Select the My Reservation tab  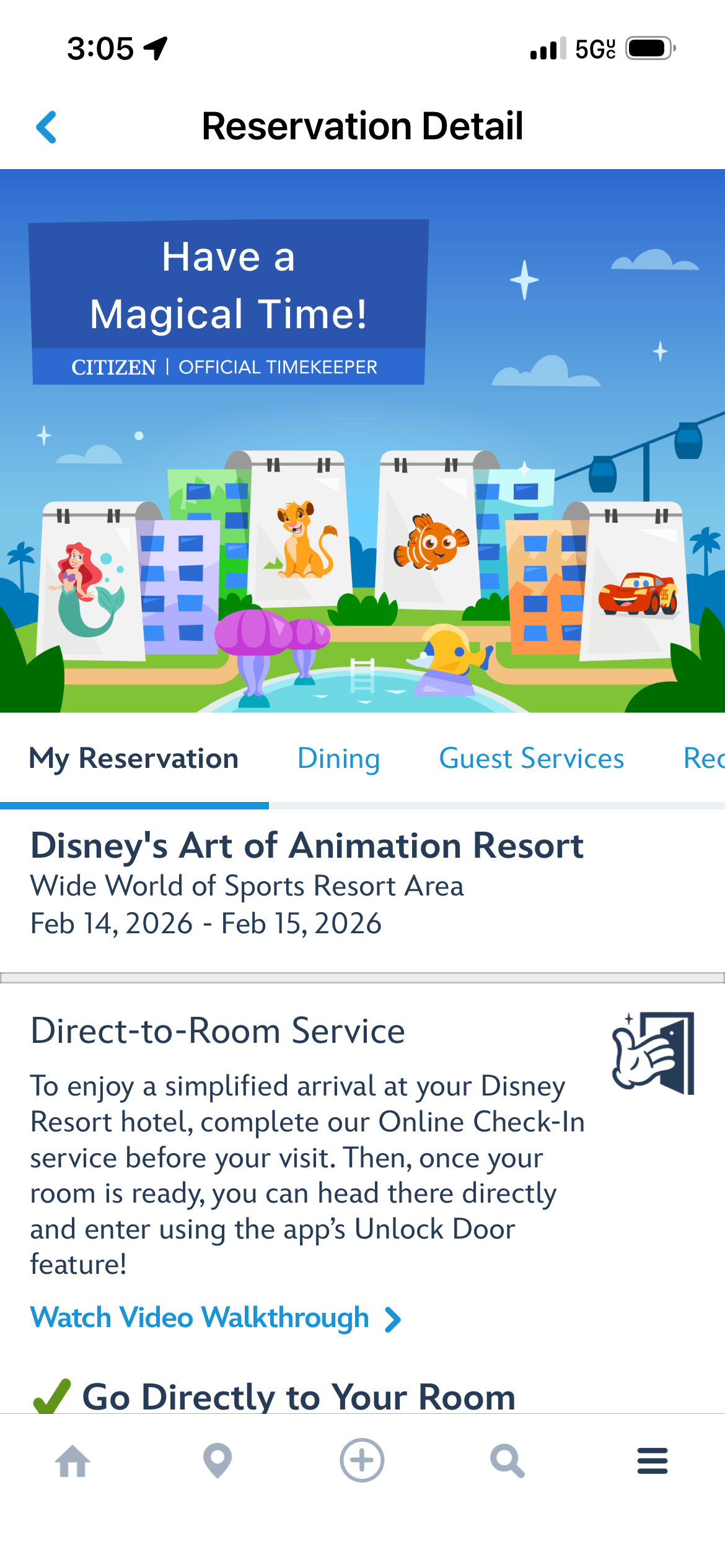134,759
